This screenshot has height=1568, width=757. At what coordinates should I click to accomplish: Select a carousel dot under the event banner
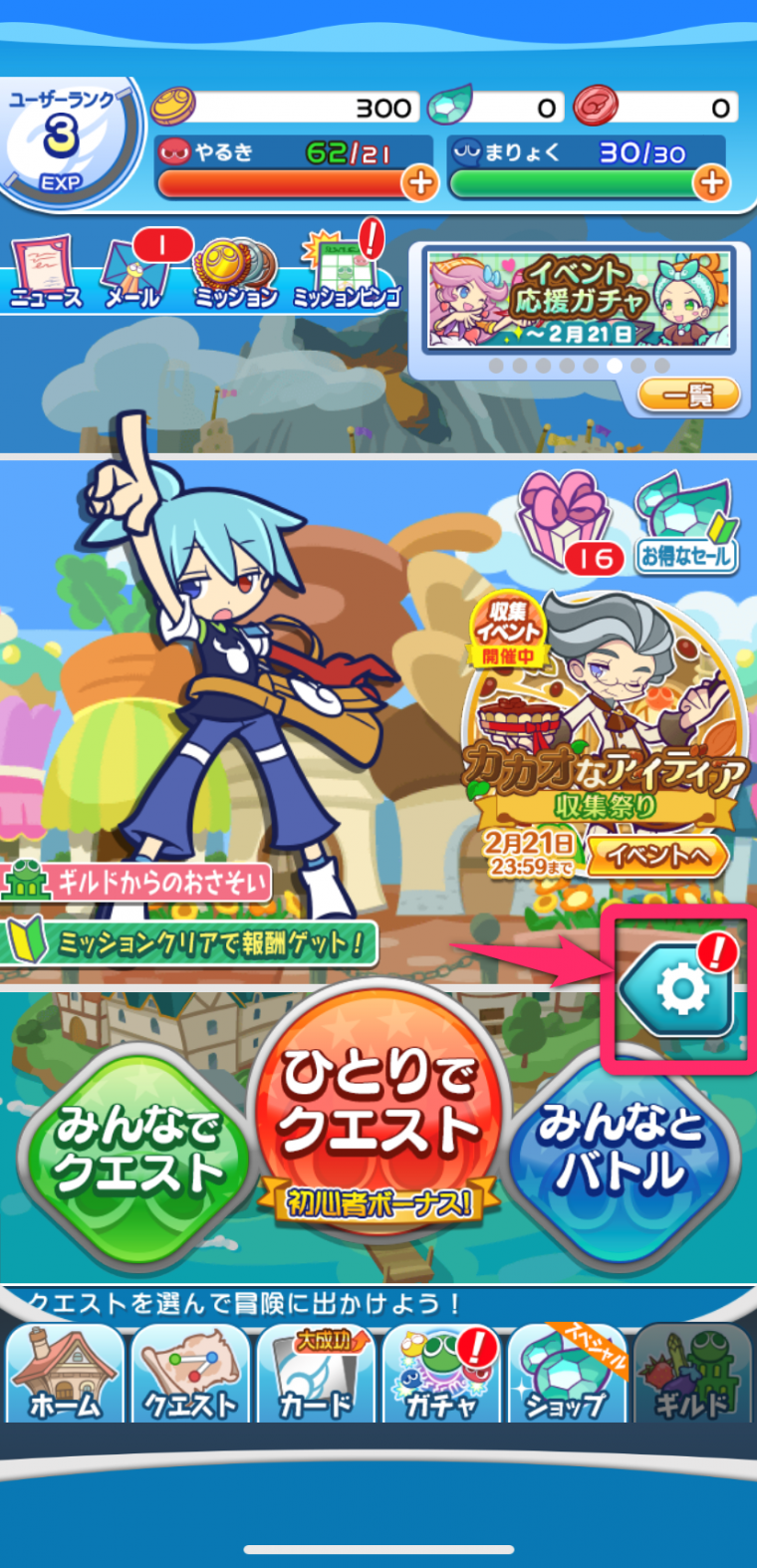click(x=615, y=366)
